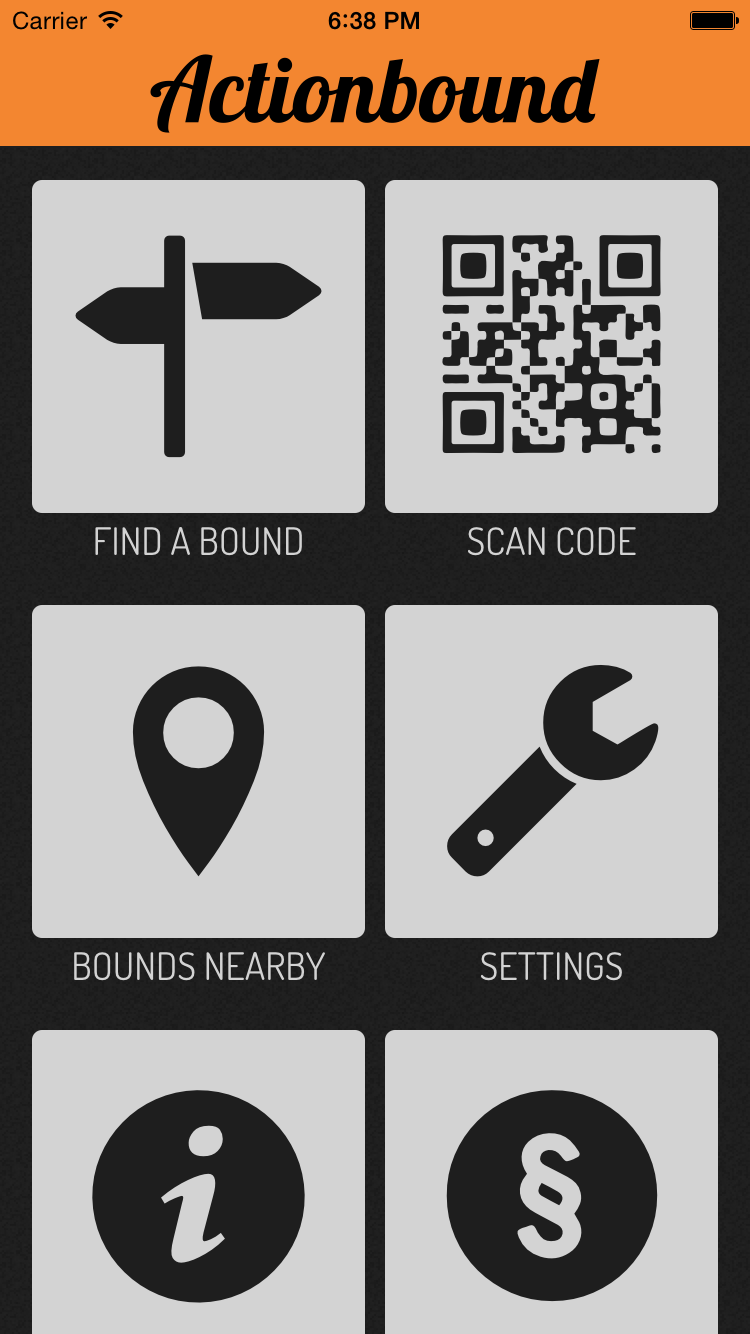This screenshot has width=750, height=1334.
Task: Tap the legal paragraph '§' icon
Action: pyautogui.click(x=551, y=1195)
